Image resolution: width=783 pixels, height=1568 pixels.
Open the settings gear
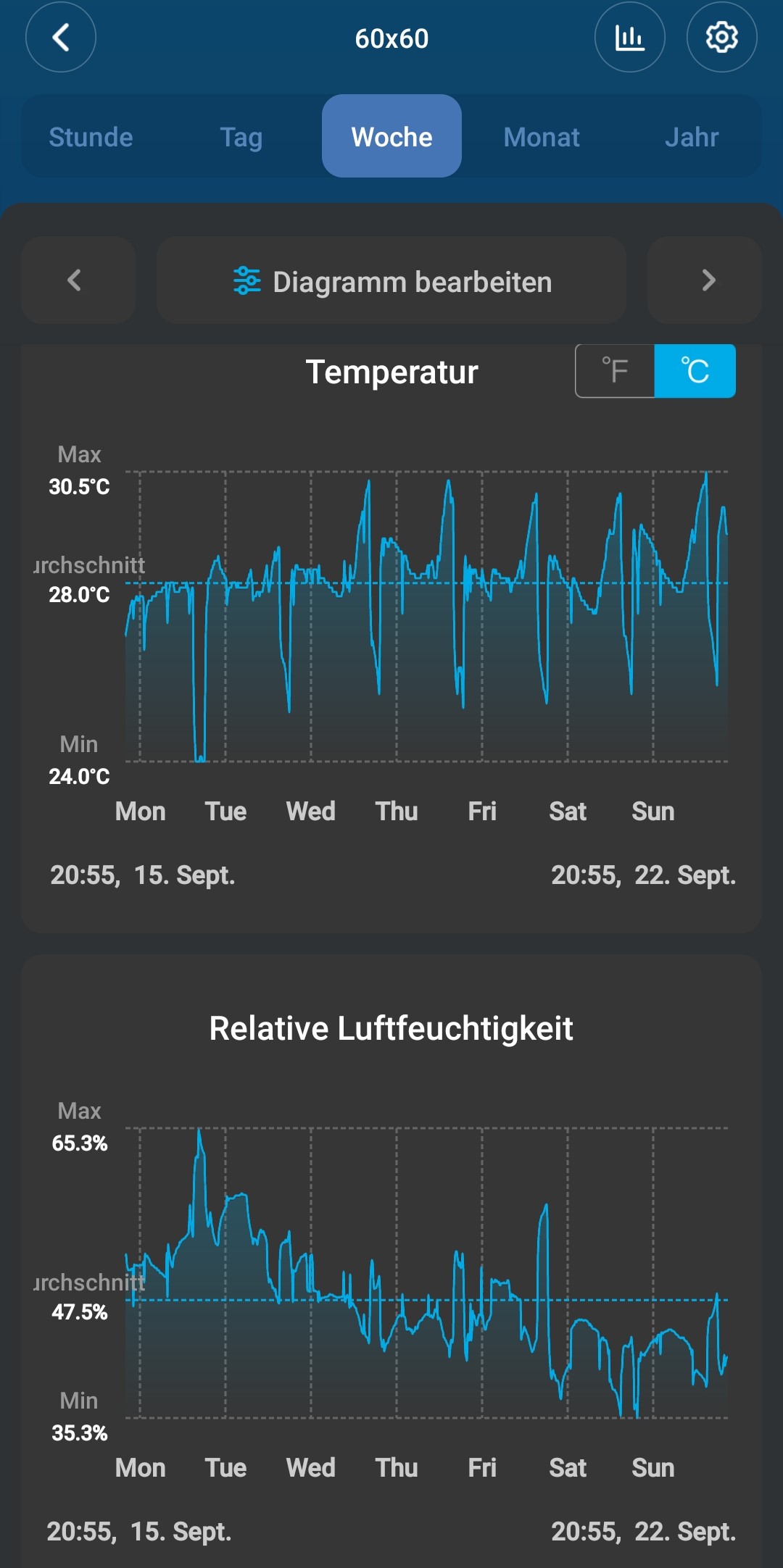tap(721, 38)
